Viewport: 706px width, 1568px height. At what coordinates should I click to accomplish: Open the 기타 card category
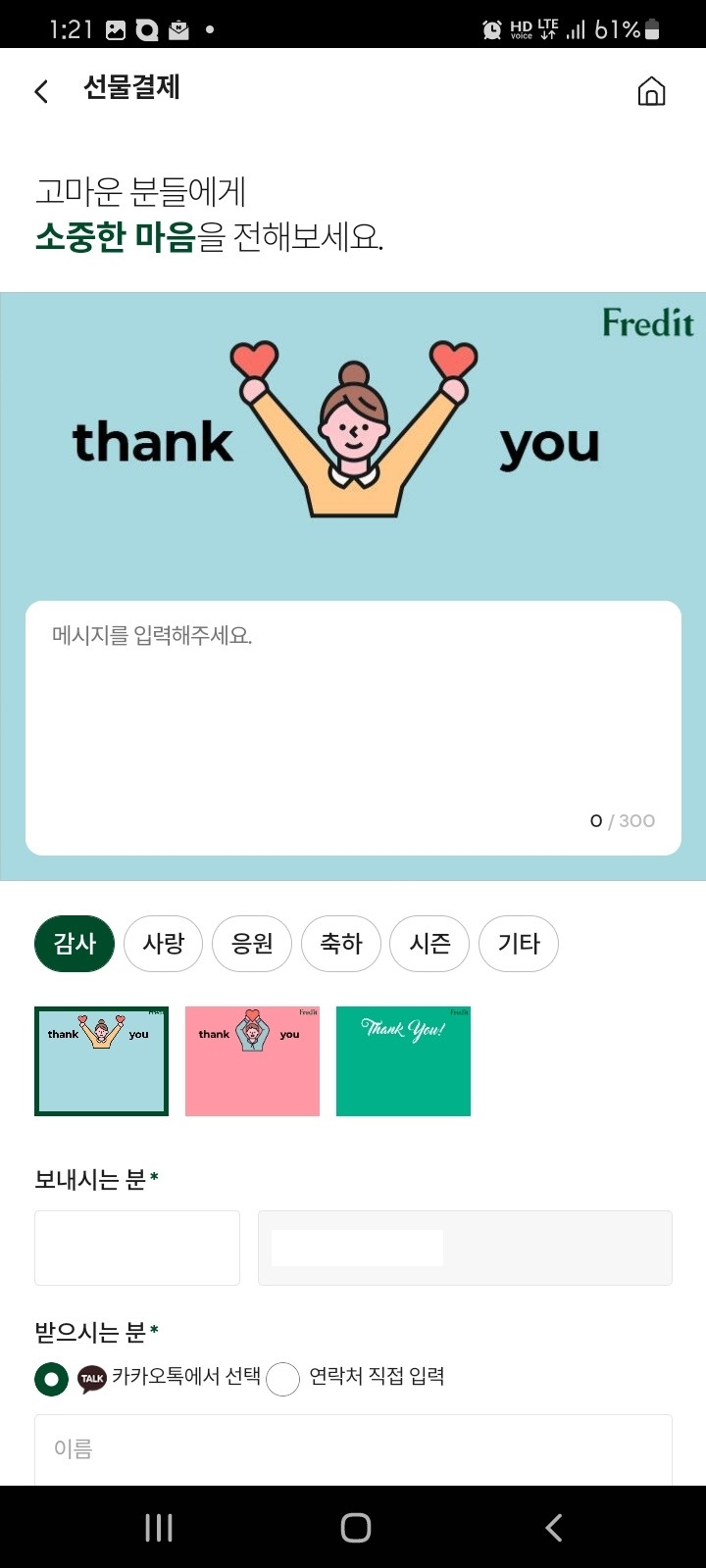point(519,943)
